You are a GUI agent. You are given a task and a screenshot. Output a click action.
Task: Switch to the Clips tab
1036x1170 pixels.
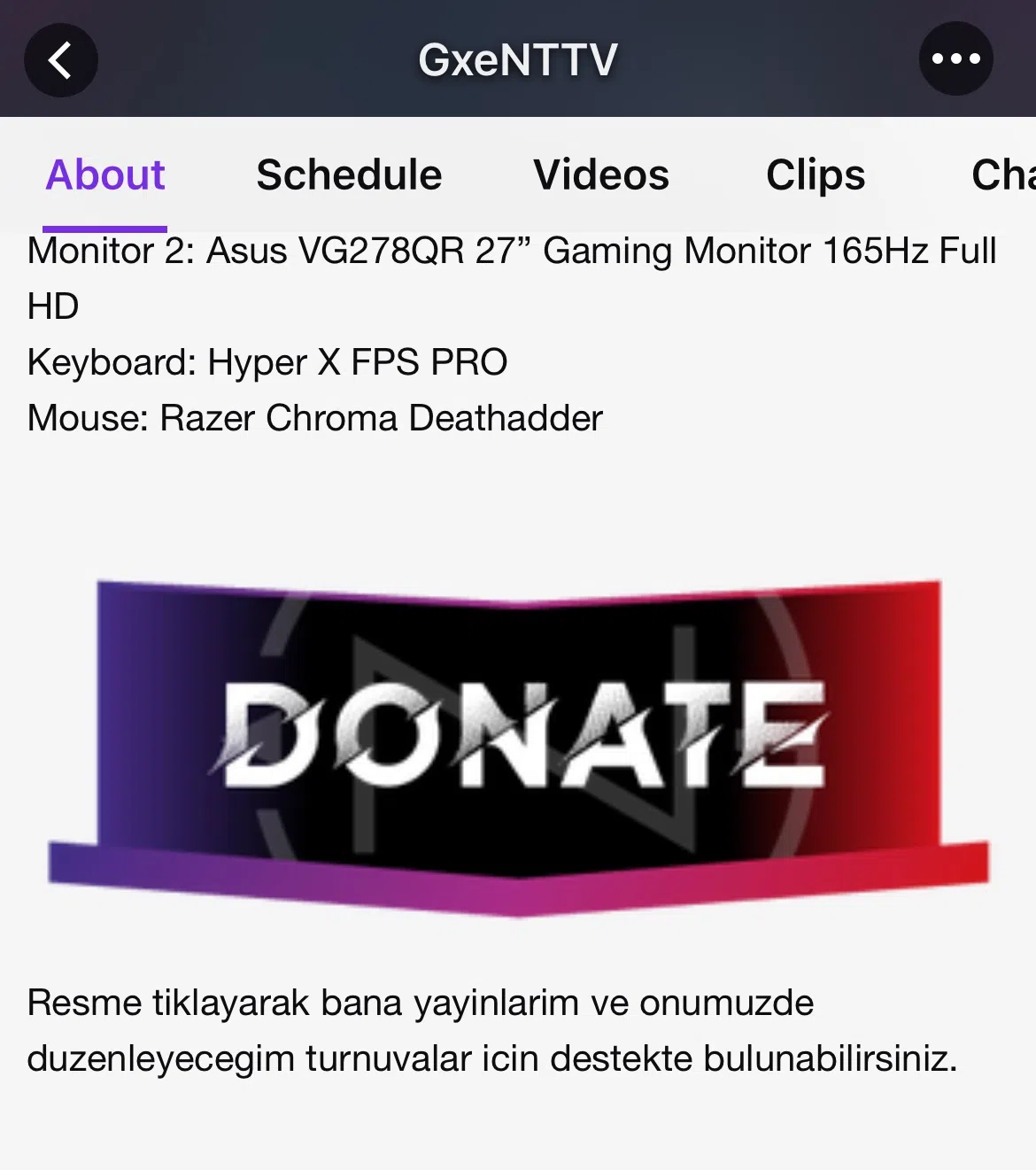816,175
